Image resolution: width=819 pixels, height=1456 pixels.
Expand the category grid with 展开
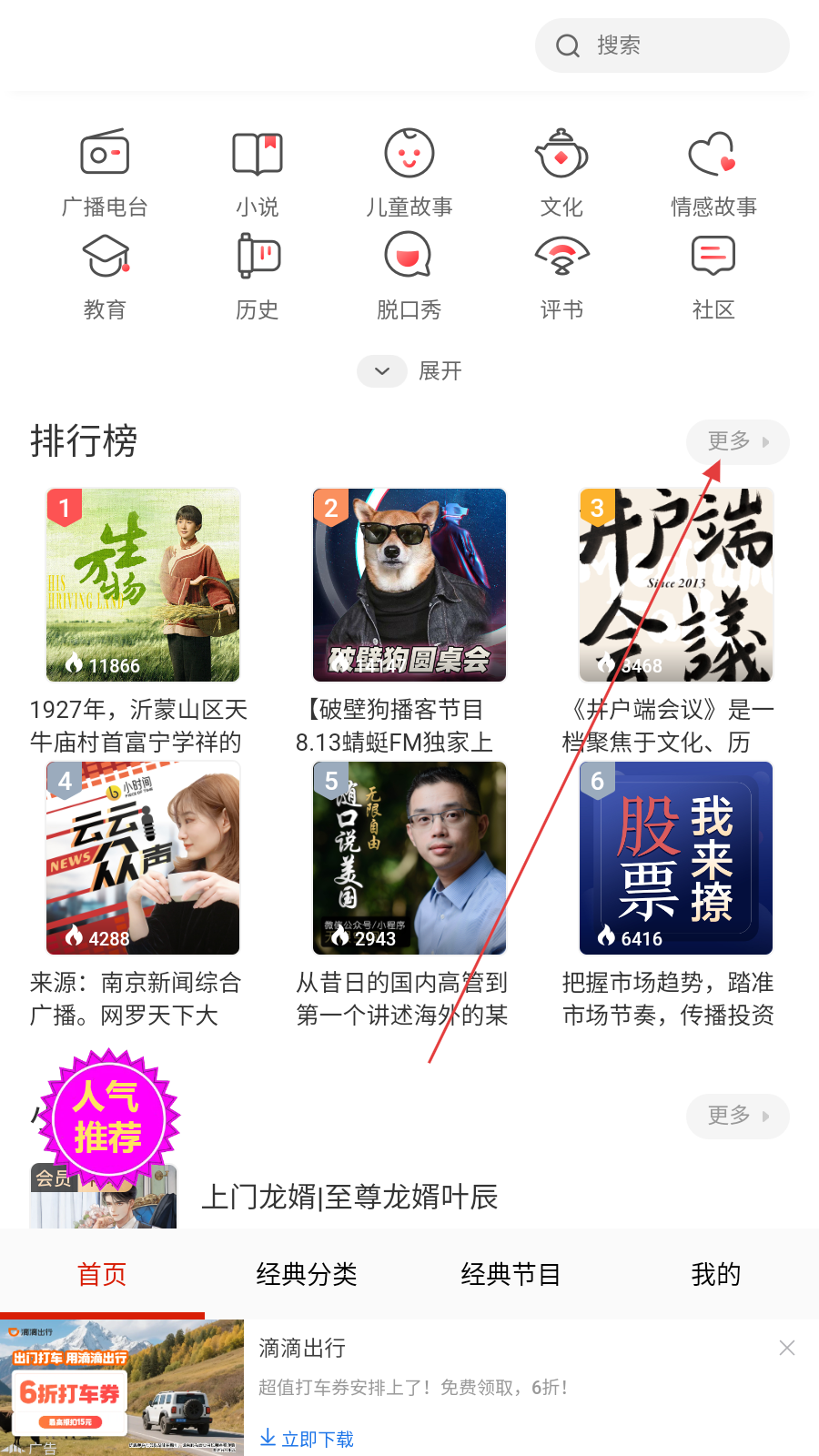(409, 371)
